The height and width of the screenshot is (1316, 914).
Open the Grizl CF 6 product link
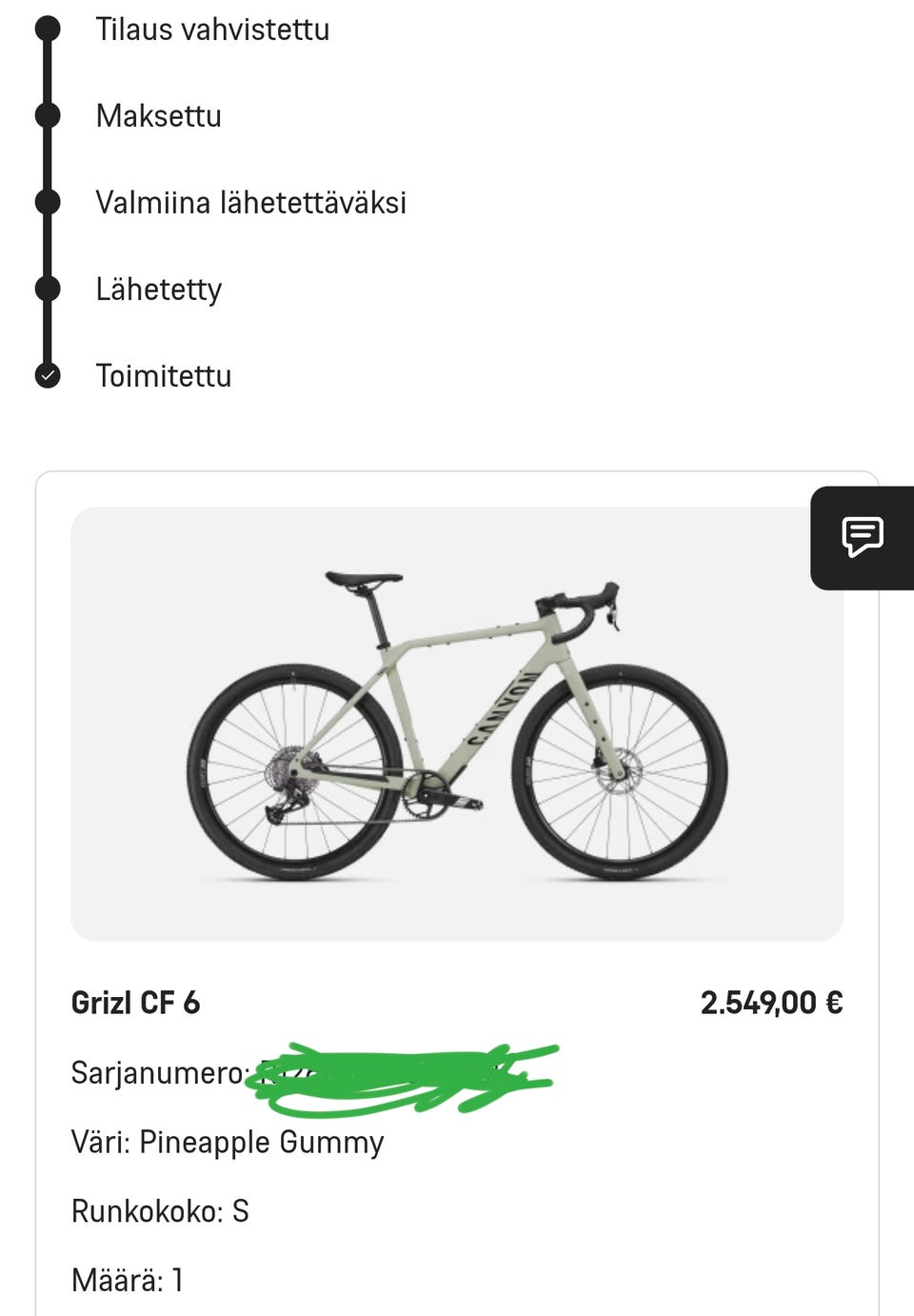(136, 1002)
